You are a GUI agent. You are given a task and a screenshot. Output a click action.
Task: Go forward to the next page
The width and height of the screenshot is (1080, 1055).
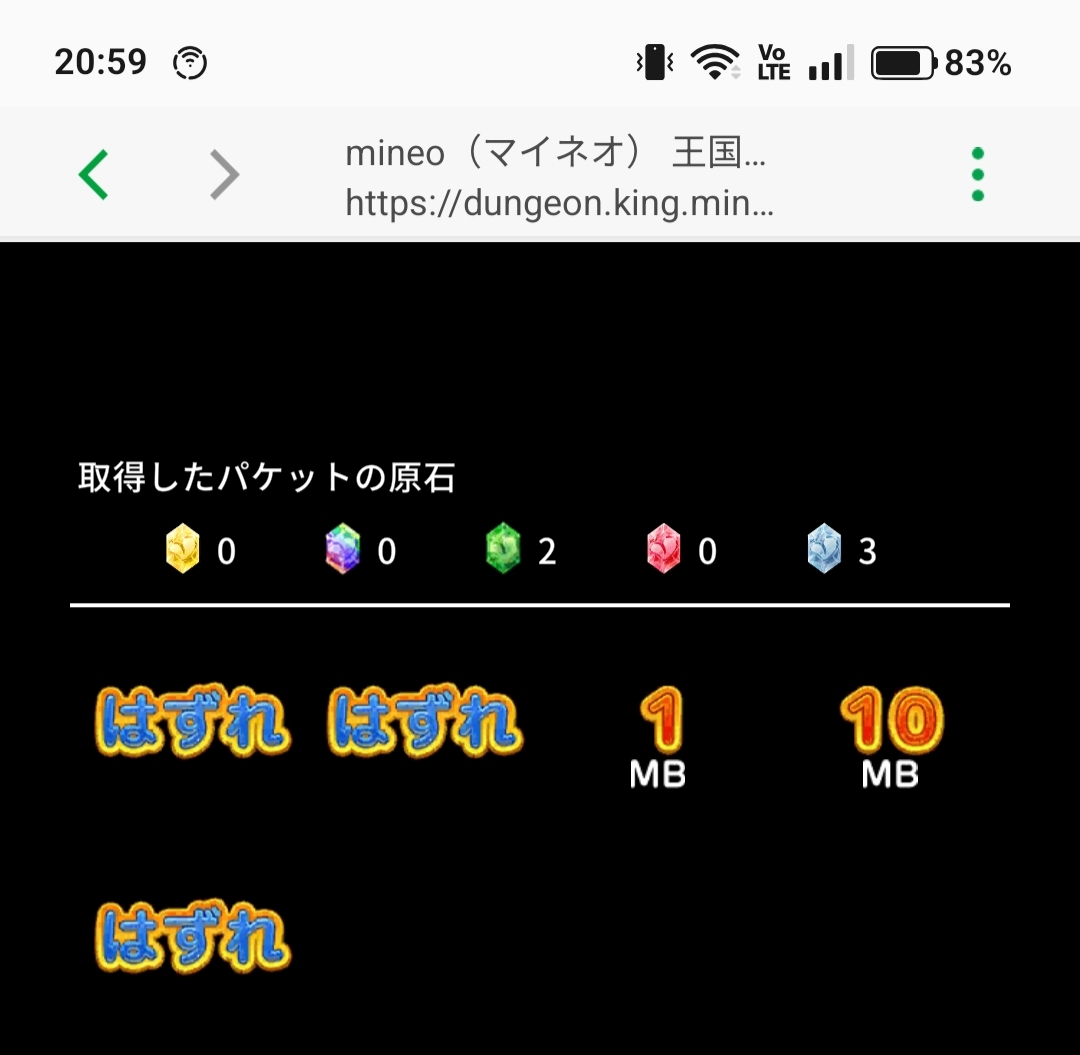[225, 176]
